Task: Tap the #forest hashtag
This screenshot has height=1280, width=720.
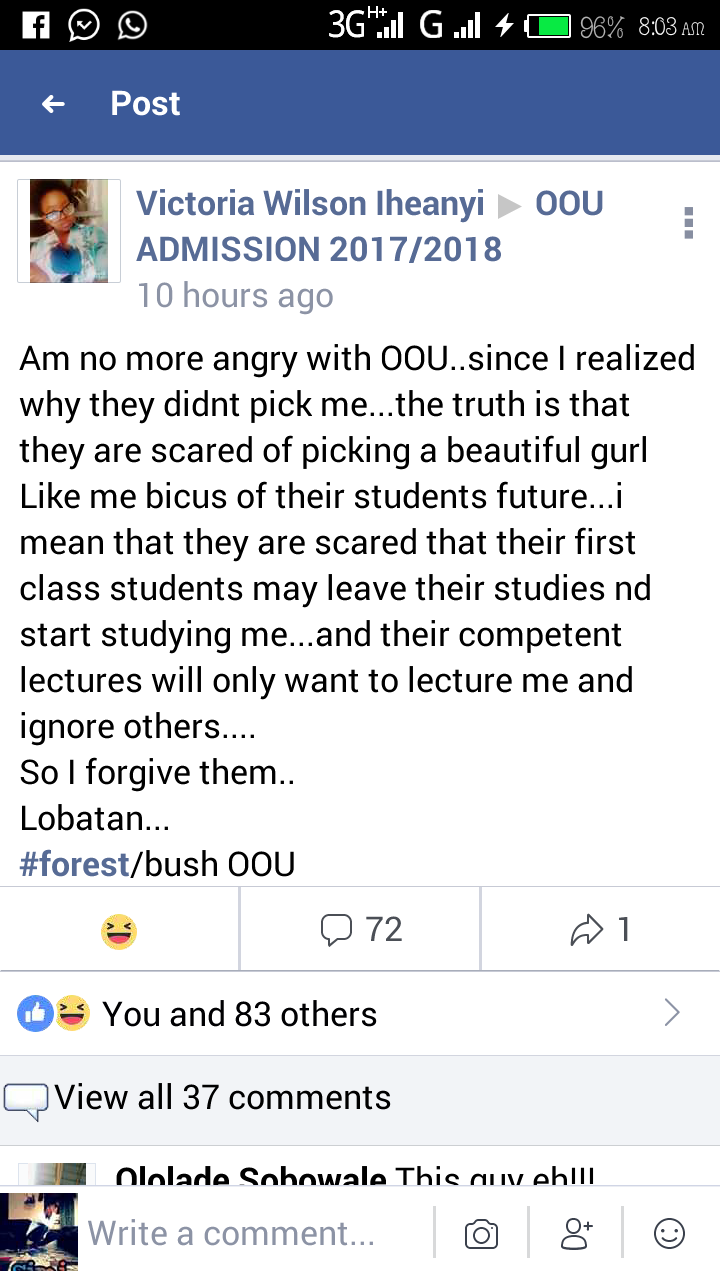Action: (75, 864)
